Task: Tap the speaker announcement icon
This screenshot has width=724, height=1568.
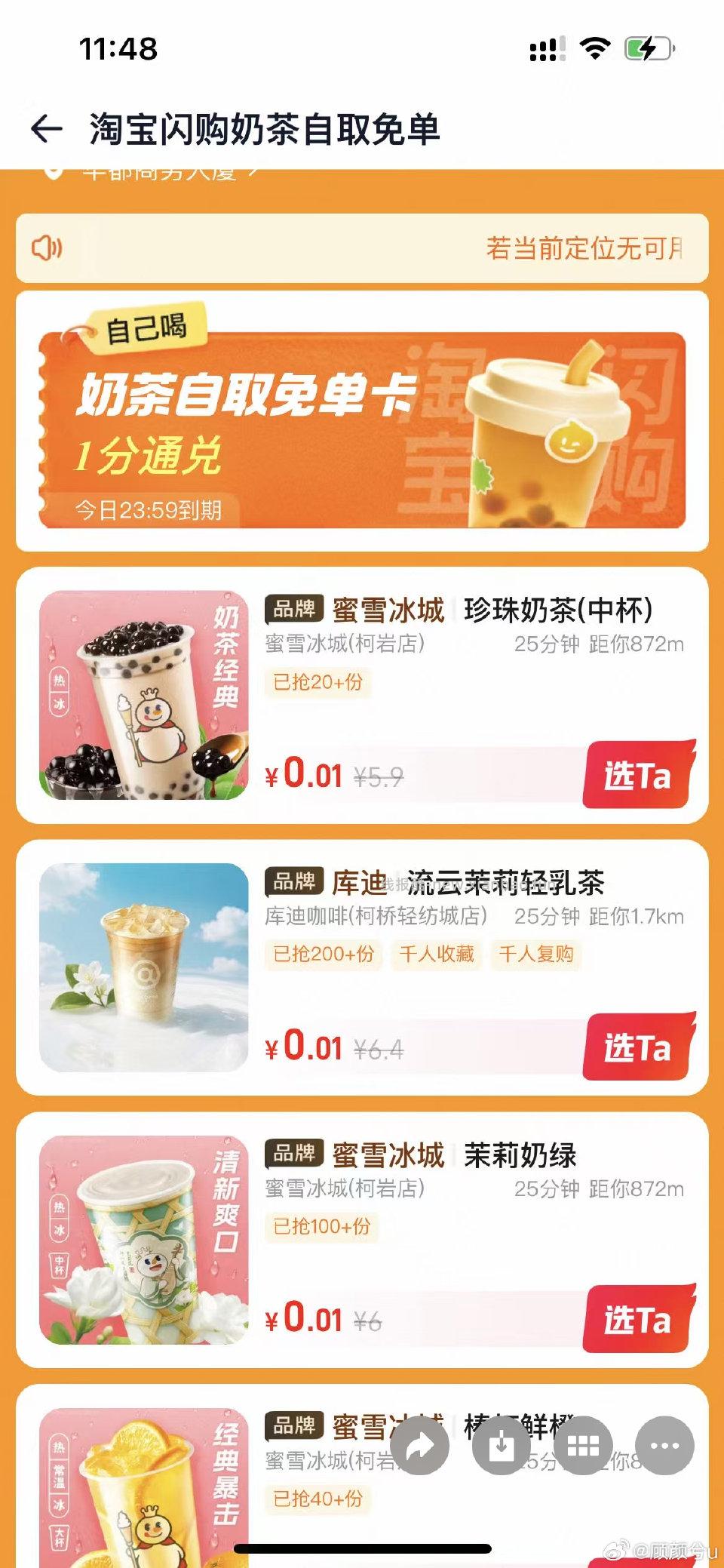Action: [x=47, y=247]
